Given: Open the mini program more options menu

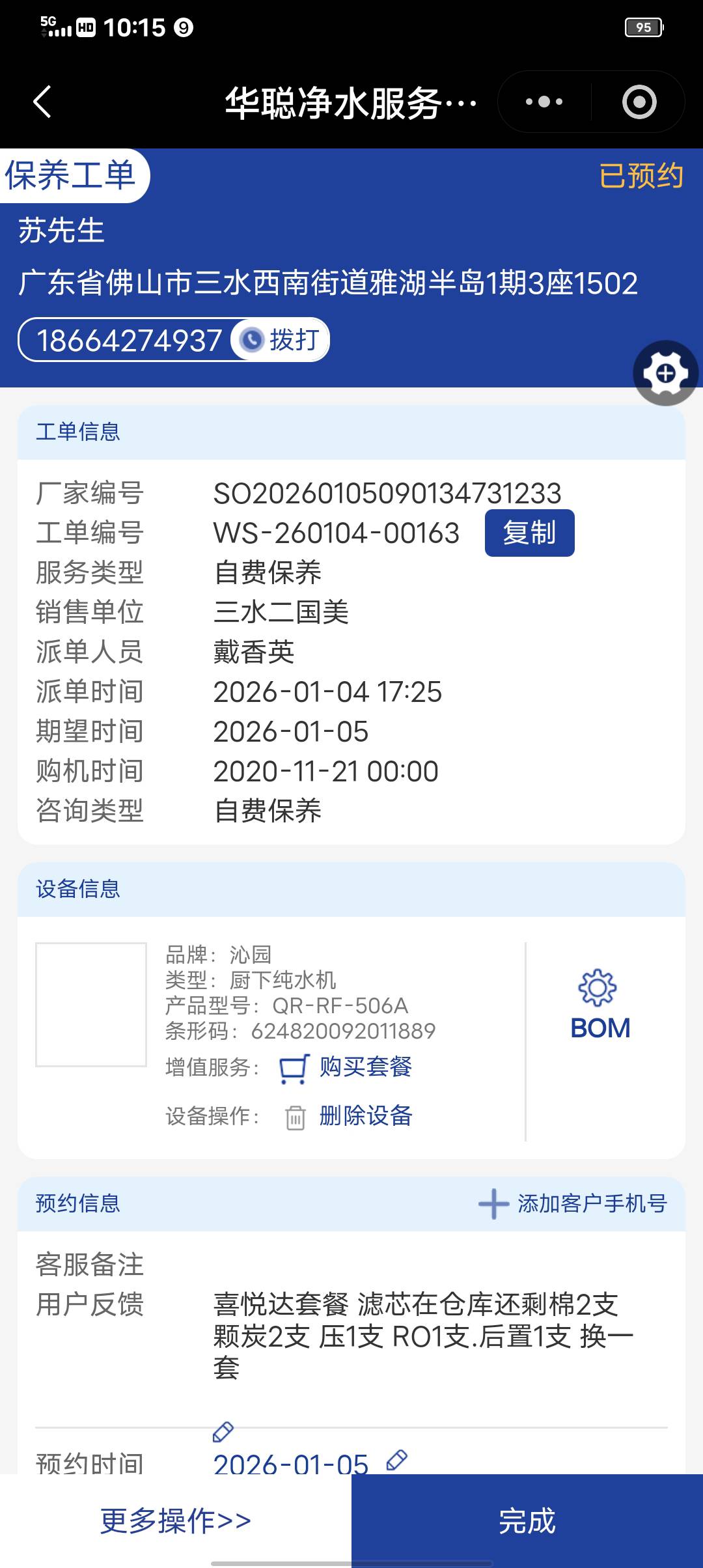Looking at the screenshot, I should [x=544, y=102].
